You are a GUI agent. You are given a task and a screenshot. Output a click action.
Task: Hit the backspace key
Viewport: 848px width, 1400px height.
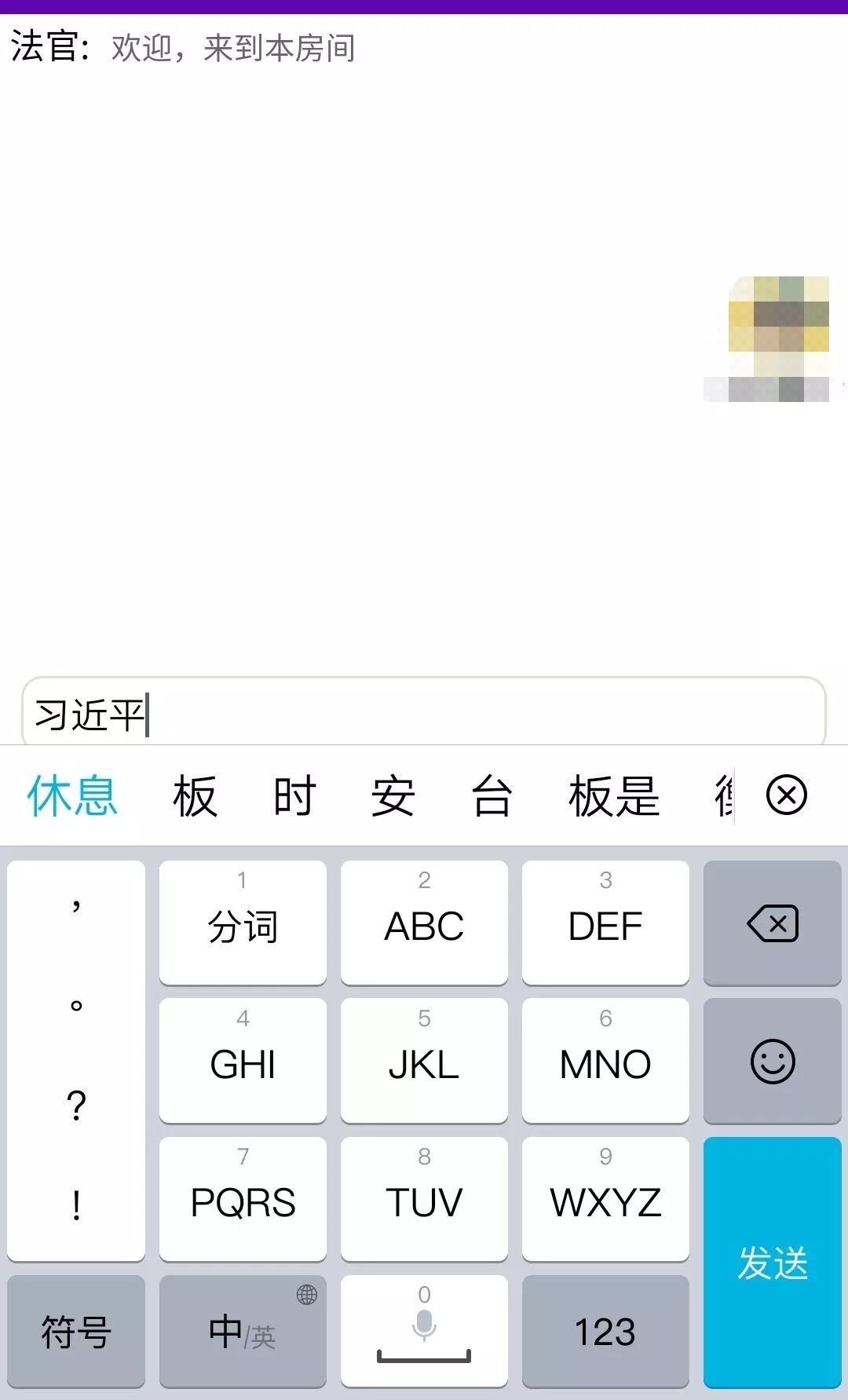773,923
